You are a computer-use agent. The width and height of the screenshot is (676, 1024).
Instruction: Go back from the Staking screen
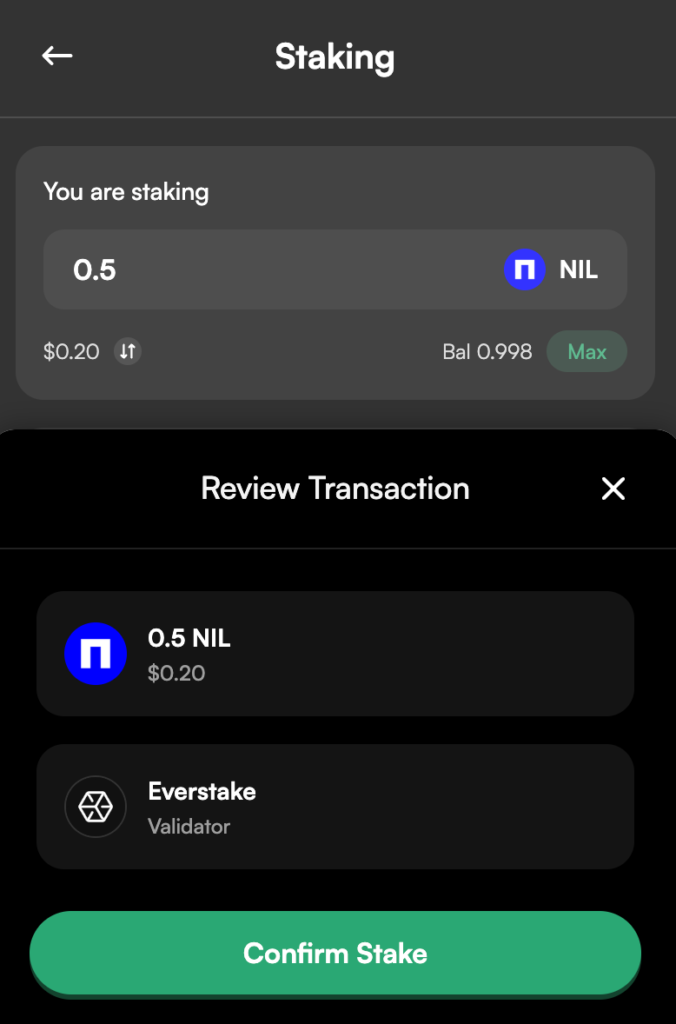pyautogui.click(x=57, y=56)
